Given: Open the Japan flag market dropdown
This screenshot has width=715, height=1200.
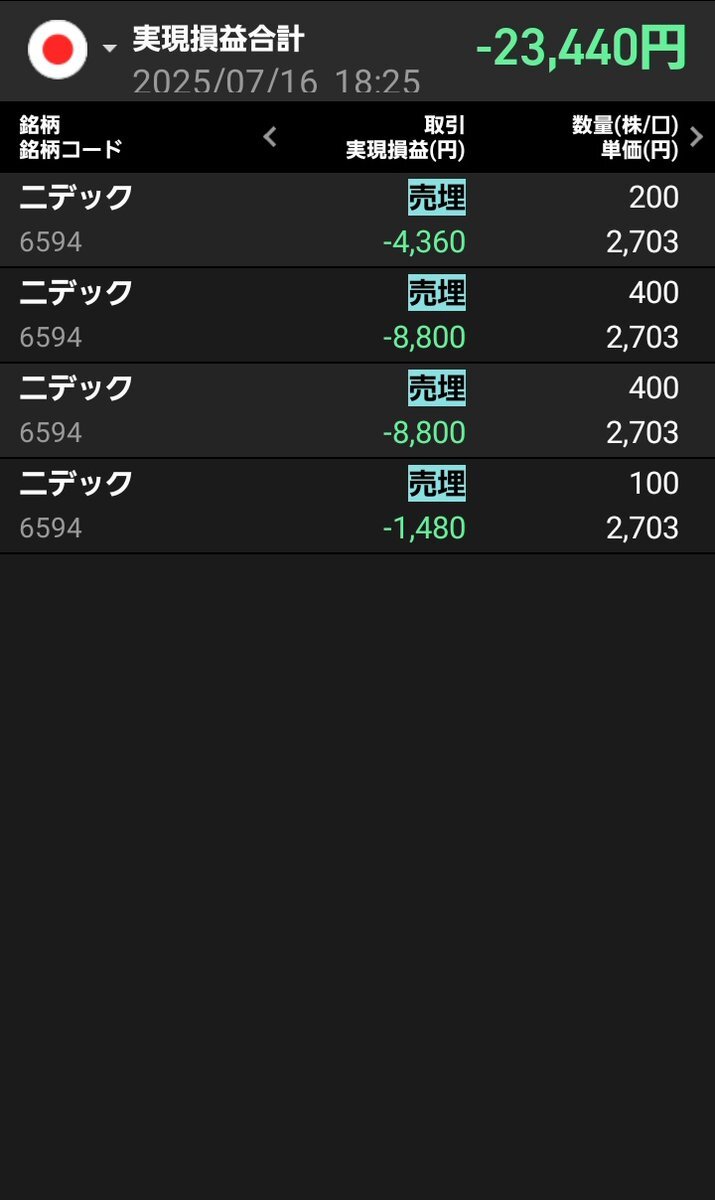Looking at the screenshot, I should pyautogui.click(x=72, y=48).
